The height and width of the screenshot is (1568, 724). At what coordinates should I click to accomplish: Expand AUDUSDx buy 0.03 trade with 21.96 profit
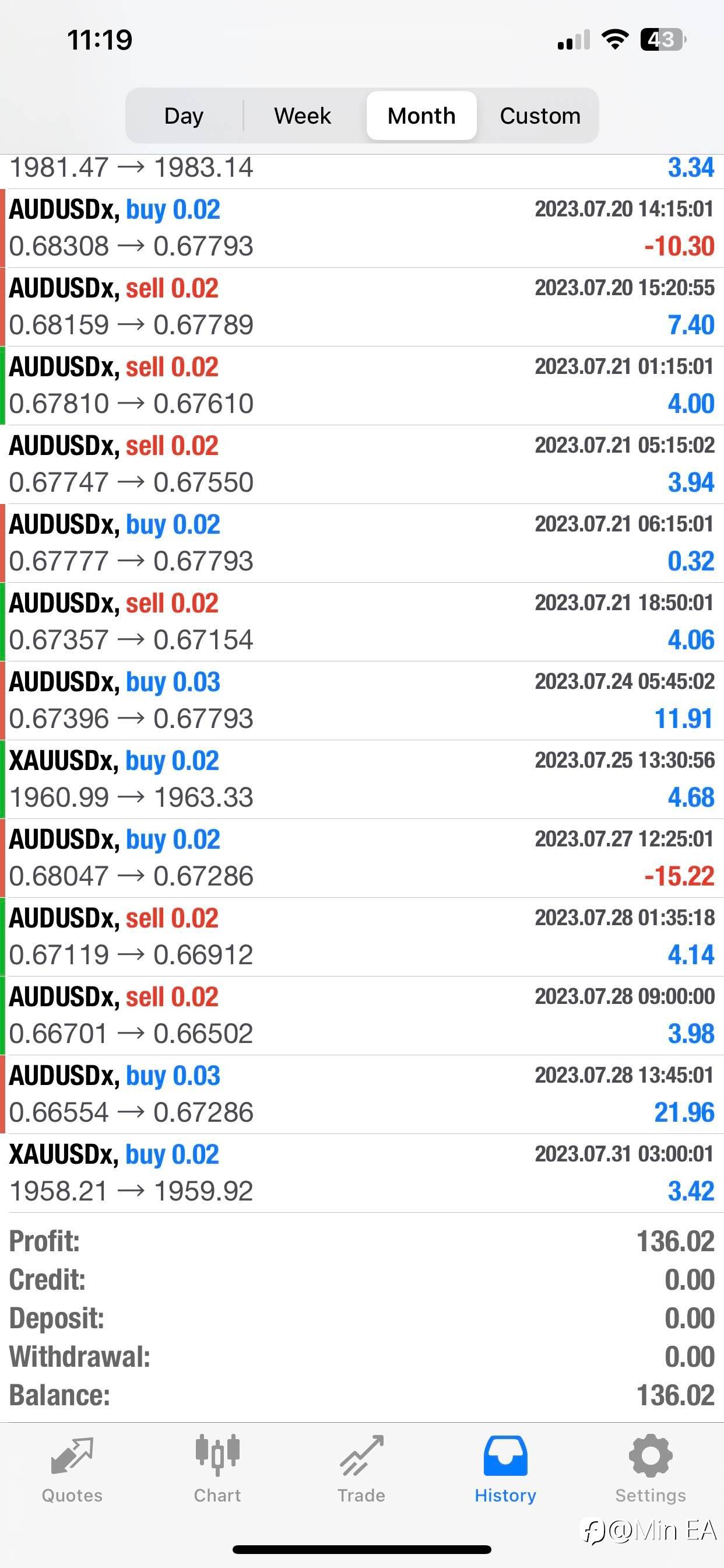(x=362, y=1094)
